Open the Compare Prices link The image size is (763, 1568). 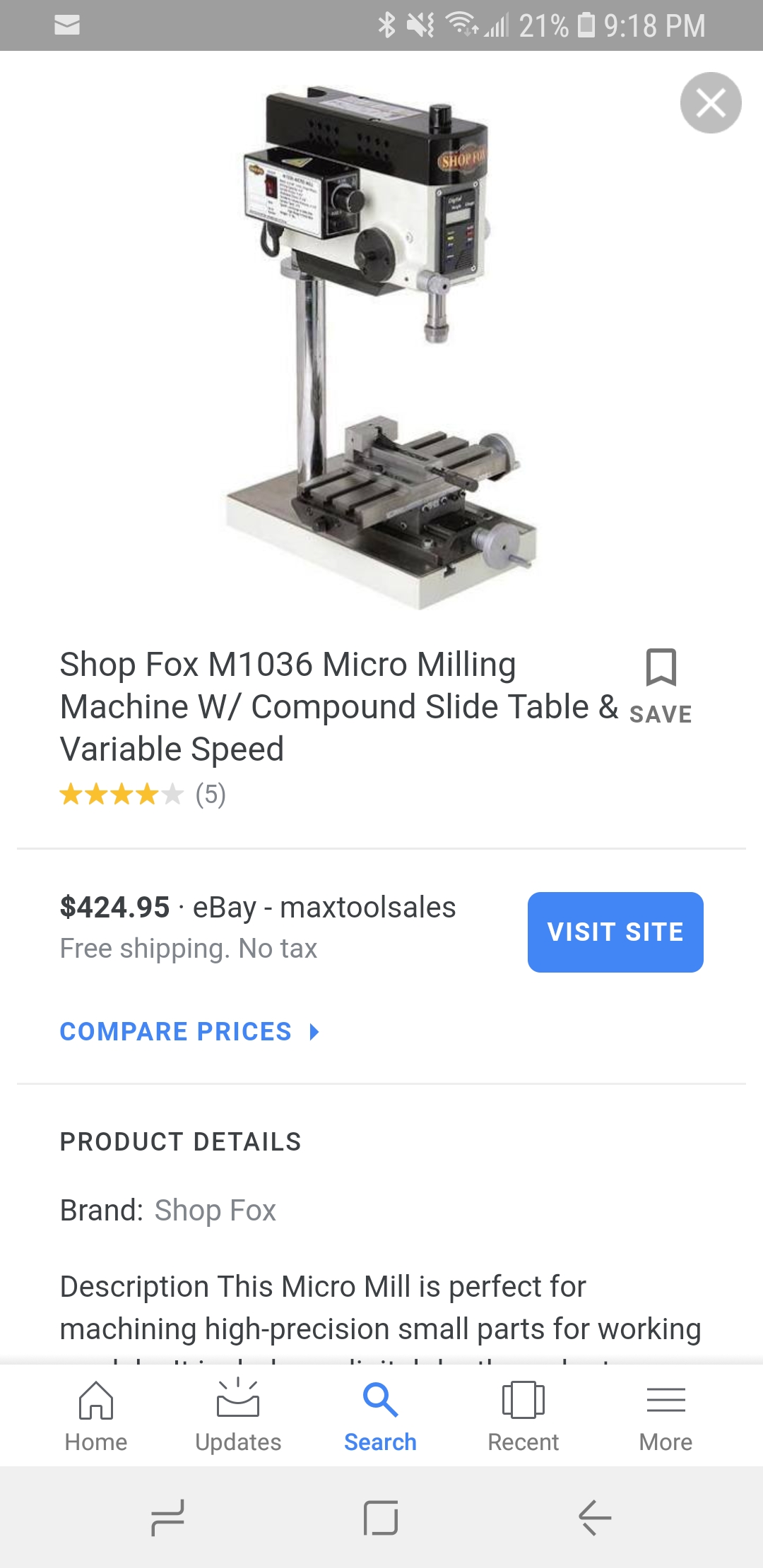(189, 1032)
